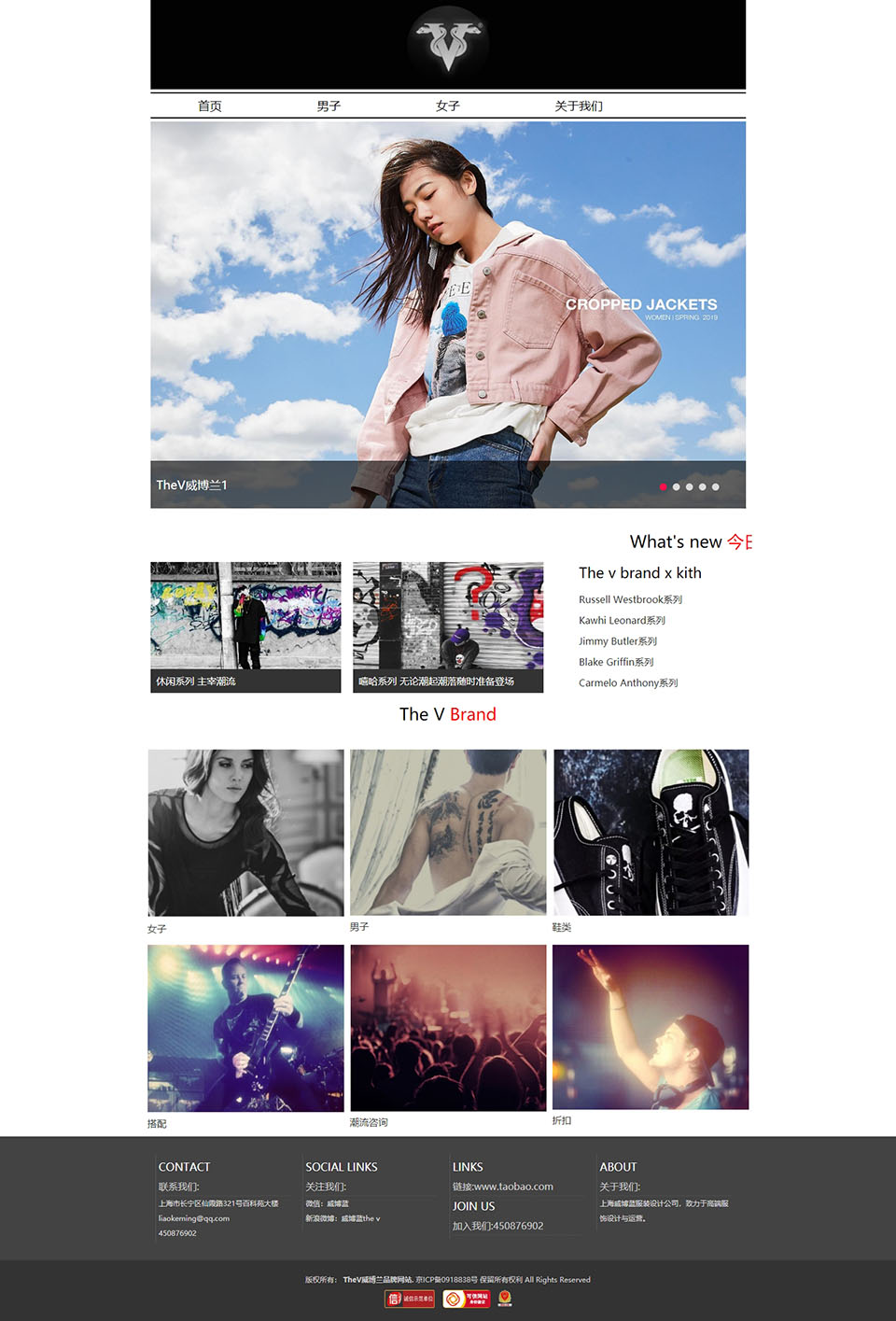
Task: Open Kawhi Leonard系列 link
Action: [x=622, y=620]
